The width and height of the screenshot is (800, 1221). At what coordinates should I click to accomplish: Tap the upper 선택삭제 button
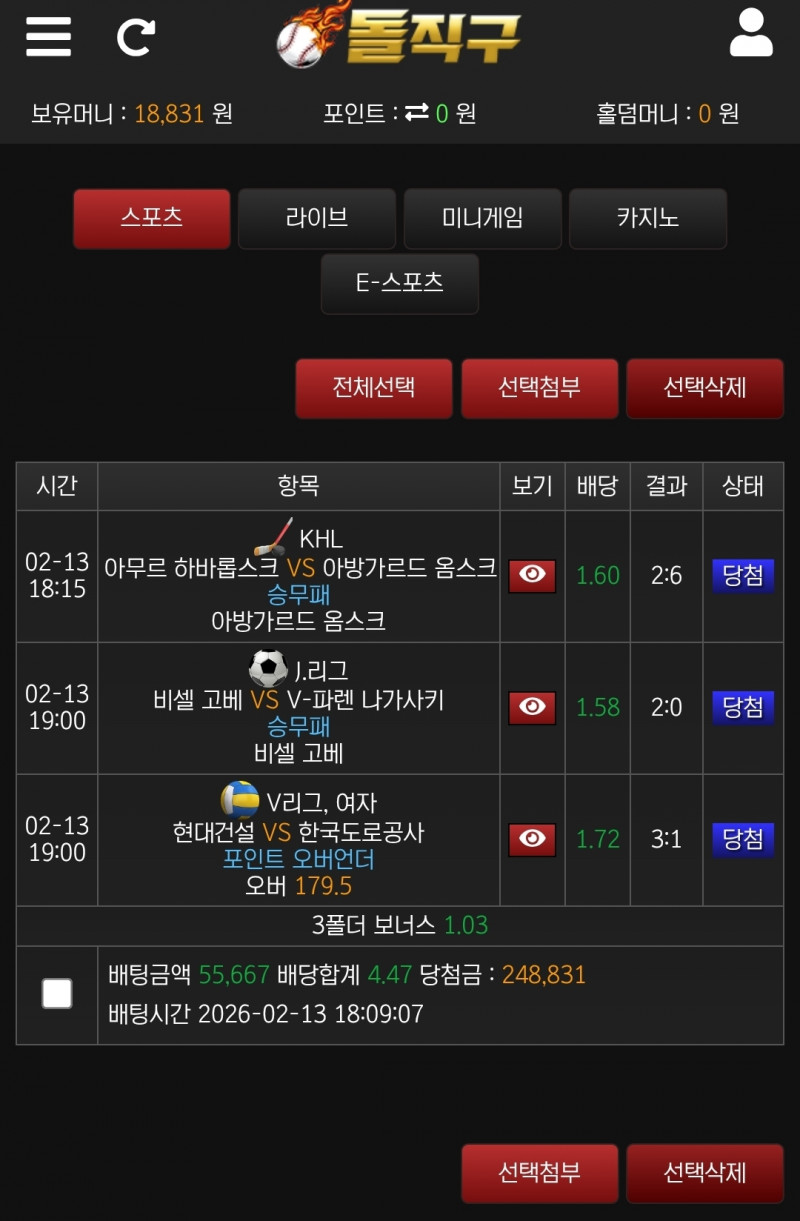point(705,388)
